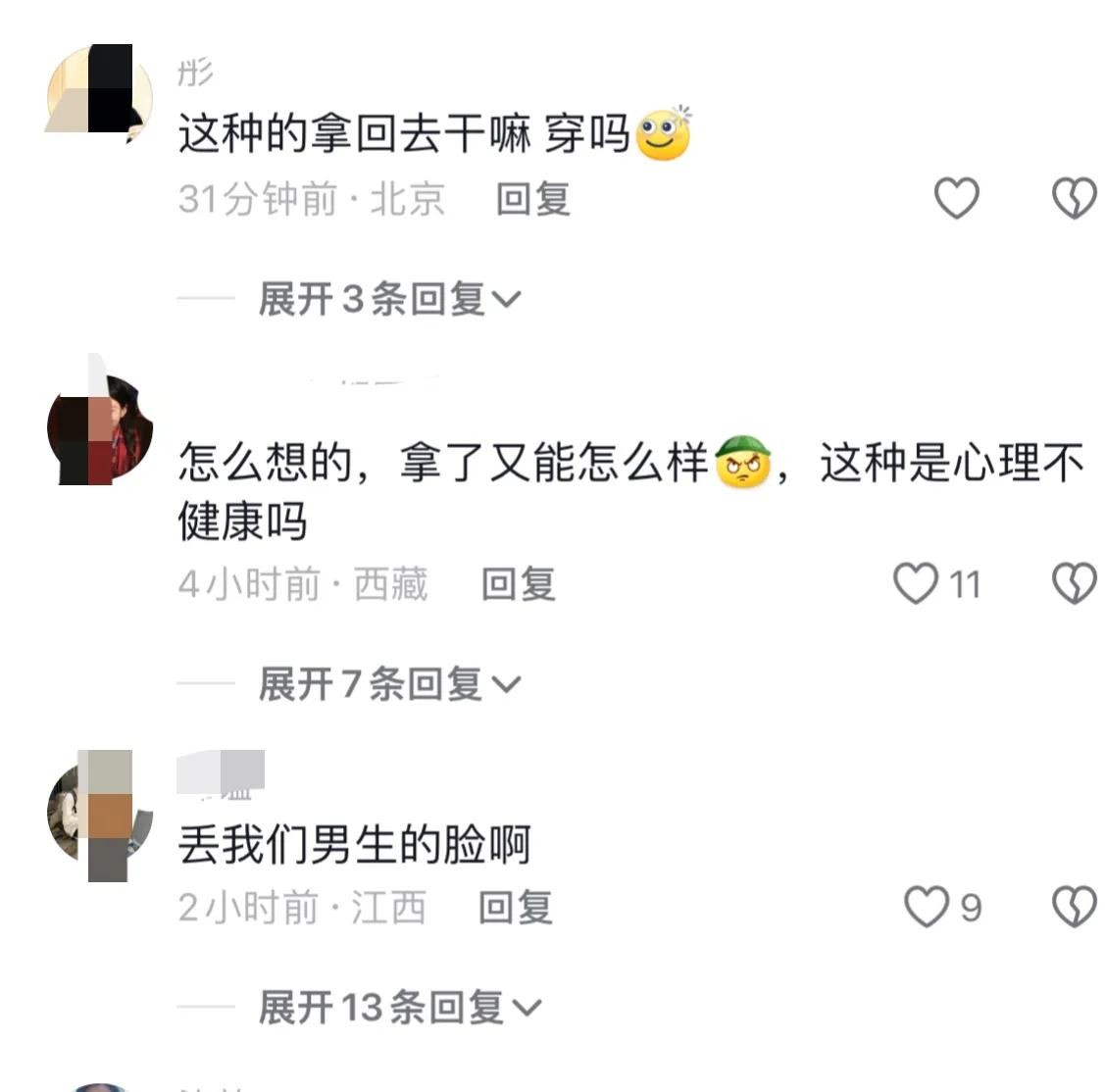The width and height of the screenshot is (1105, 1092).
Task: Like the 江西 comment 丢我们男生的脸啊
Action: click(x=926, y=907)
